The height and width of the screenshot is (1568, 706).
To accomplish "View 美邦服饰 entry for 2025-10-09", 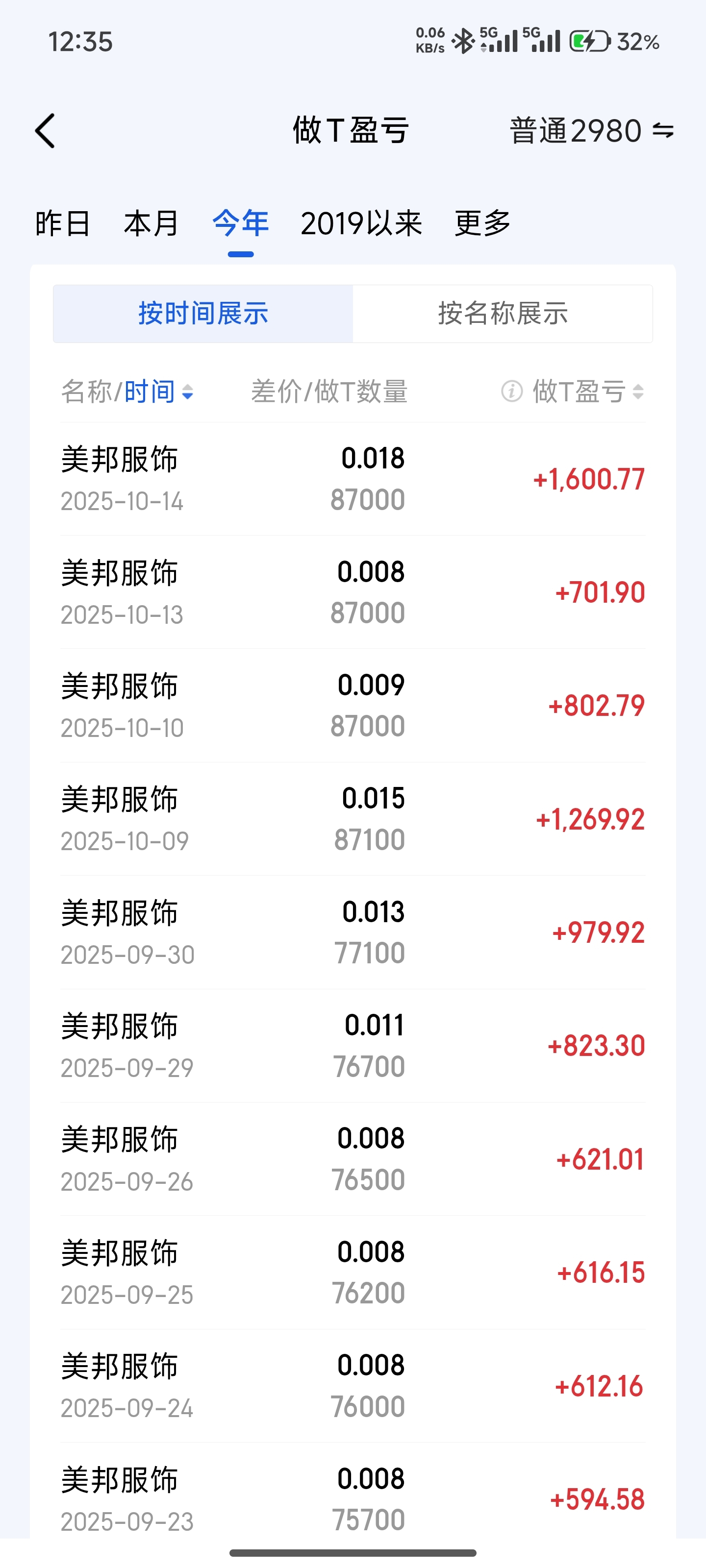I will coord(353,819).
